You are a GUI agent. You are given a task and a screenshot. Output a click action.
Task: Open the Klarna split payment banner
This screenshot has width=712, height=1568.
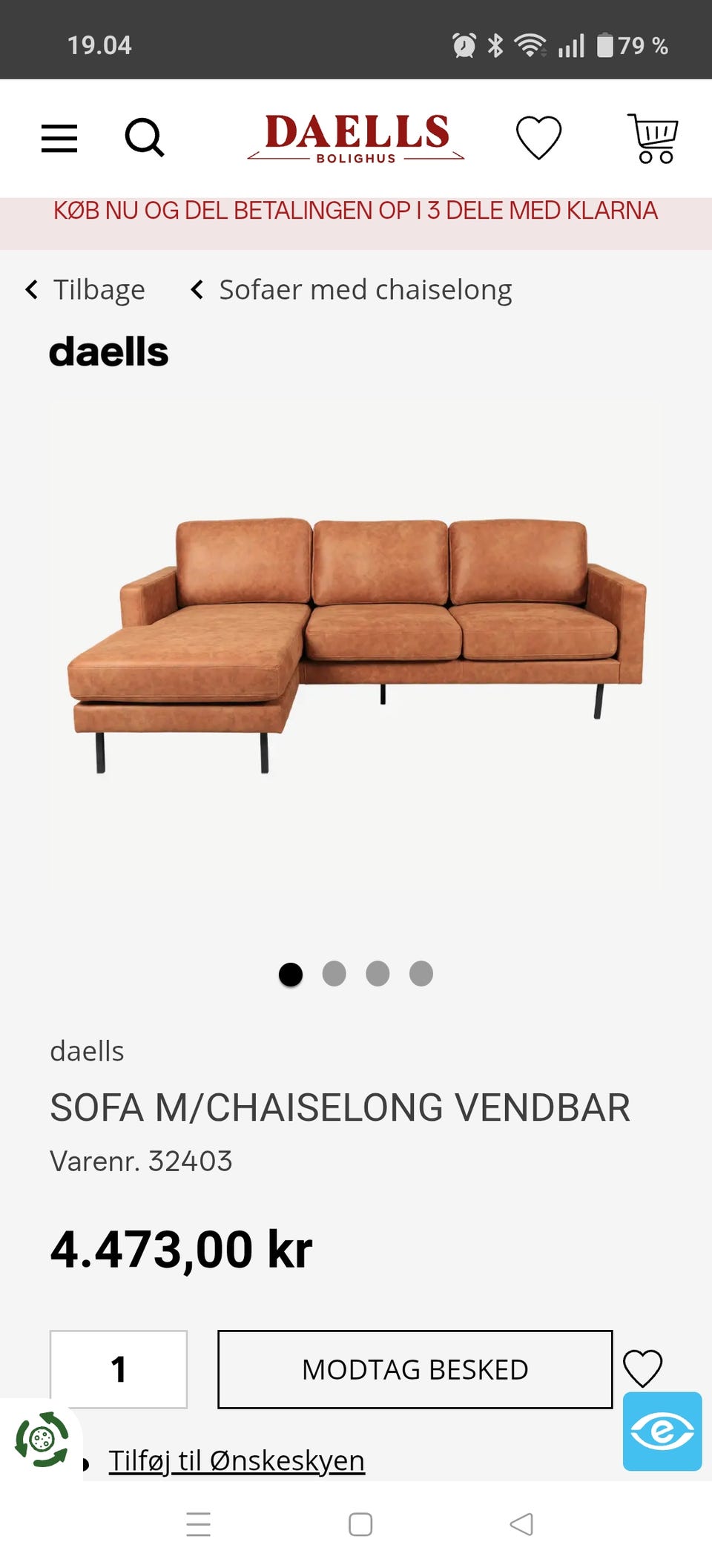pos(356,211)
